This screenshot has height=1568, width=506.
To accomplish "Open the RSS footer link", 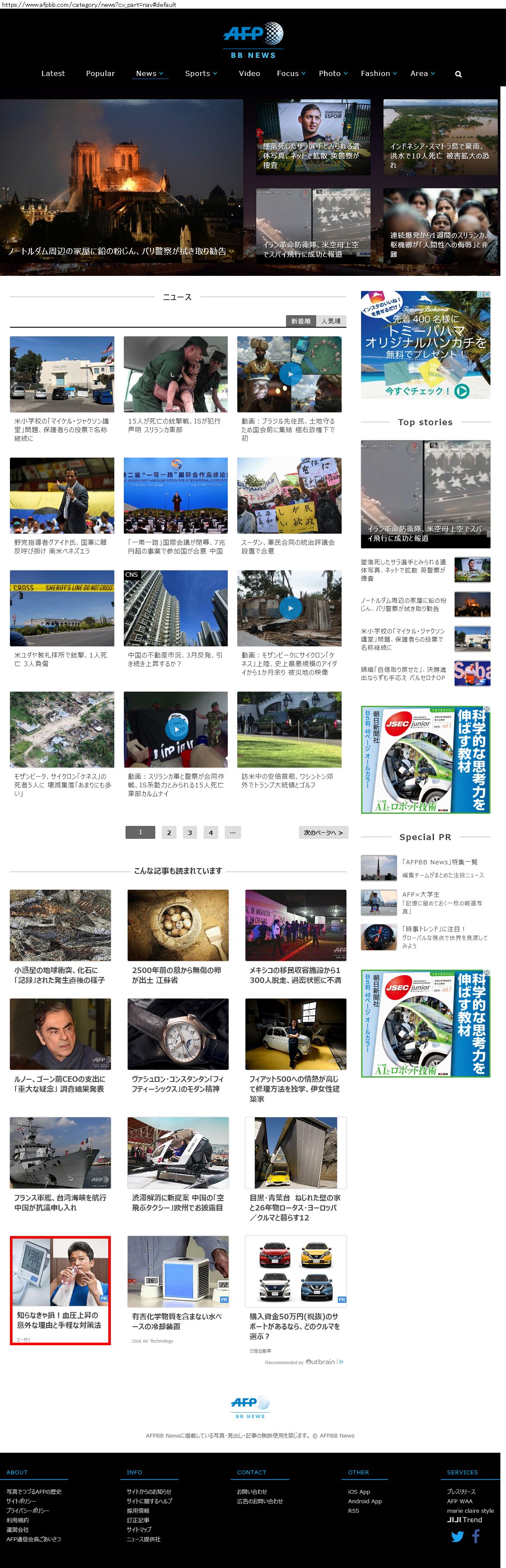I will 353,1510.
